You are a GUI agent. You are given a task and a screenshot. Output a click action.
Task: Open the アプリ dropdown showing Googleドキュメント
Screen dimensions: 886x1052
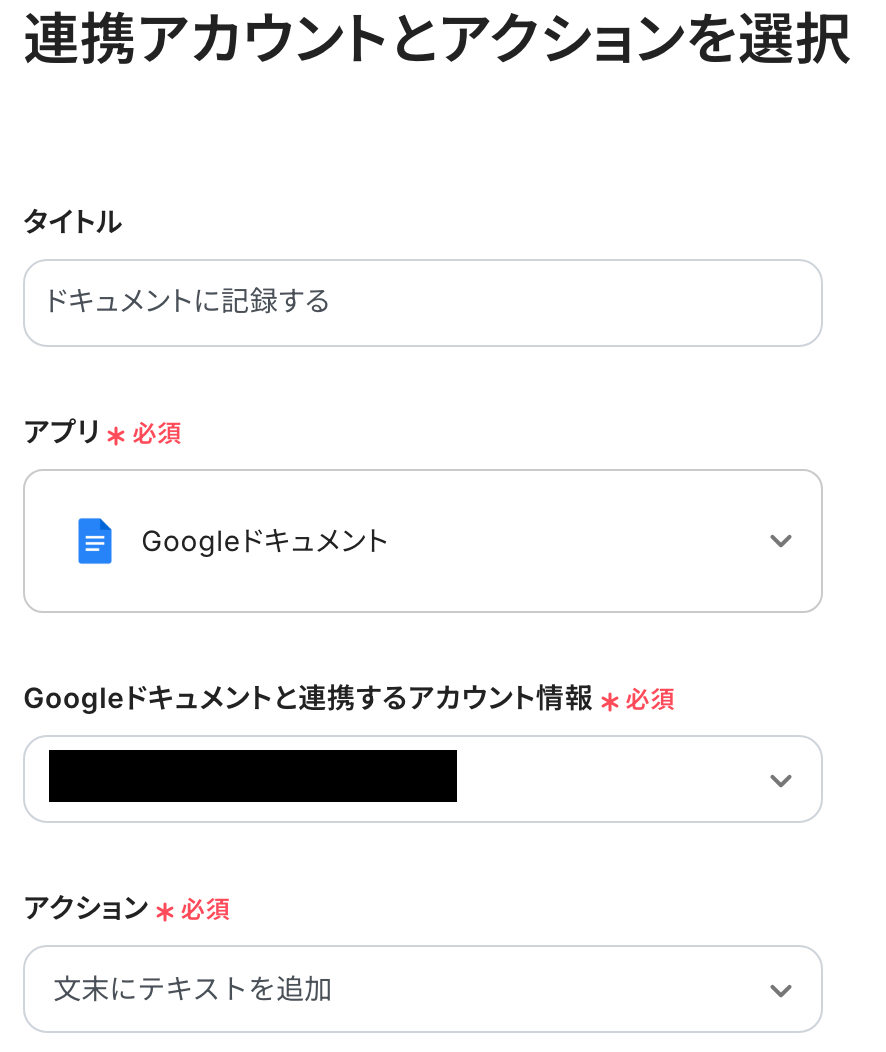click(422, 541)
